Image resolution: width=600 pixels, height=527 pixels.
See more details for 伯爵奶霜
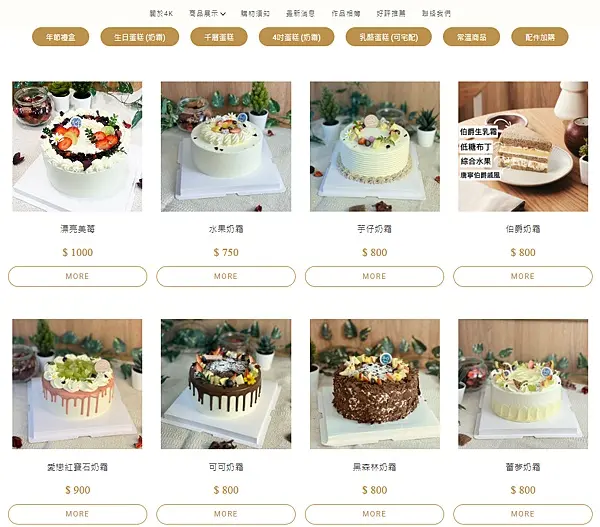[x=523, y=276]
